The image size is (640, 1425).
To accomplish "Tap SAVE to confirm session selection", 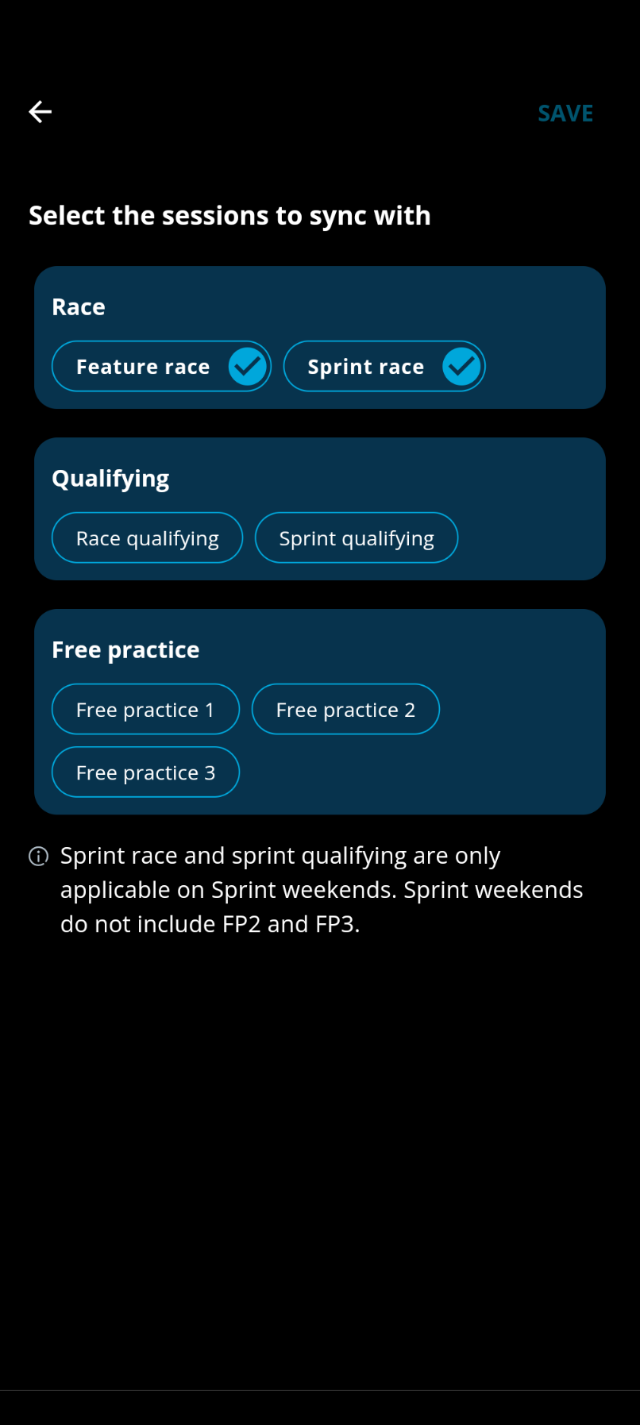I will pos(565,113).
